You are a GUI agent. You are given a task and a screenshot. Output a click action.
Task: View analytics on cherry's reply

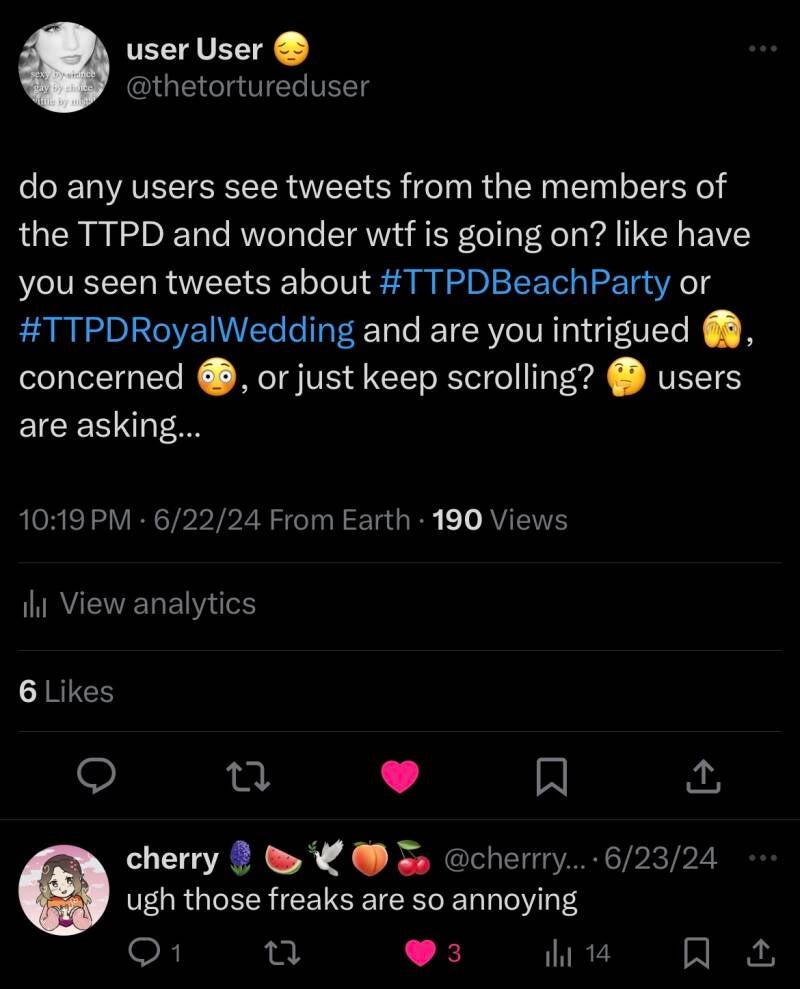click(x=577, y=953)
